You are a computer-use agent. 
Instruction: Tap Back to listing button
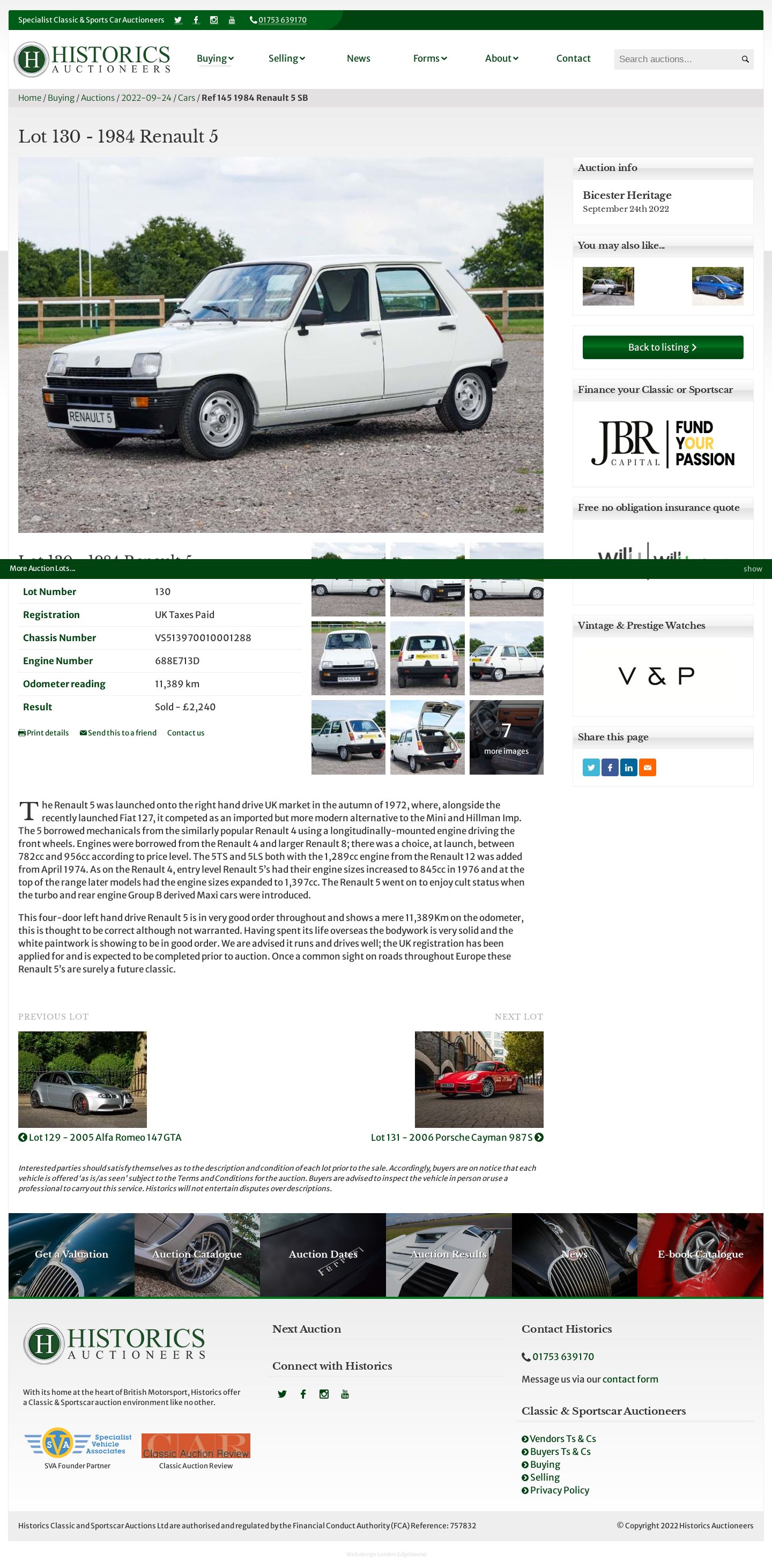tap(663, 347)
